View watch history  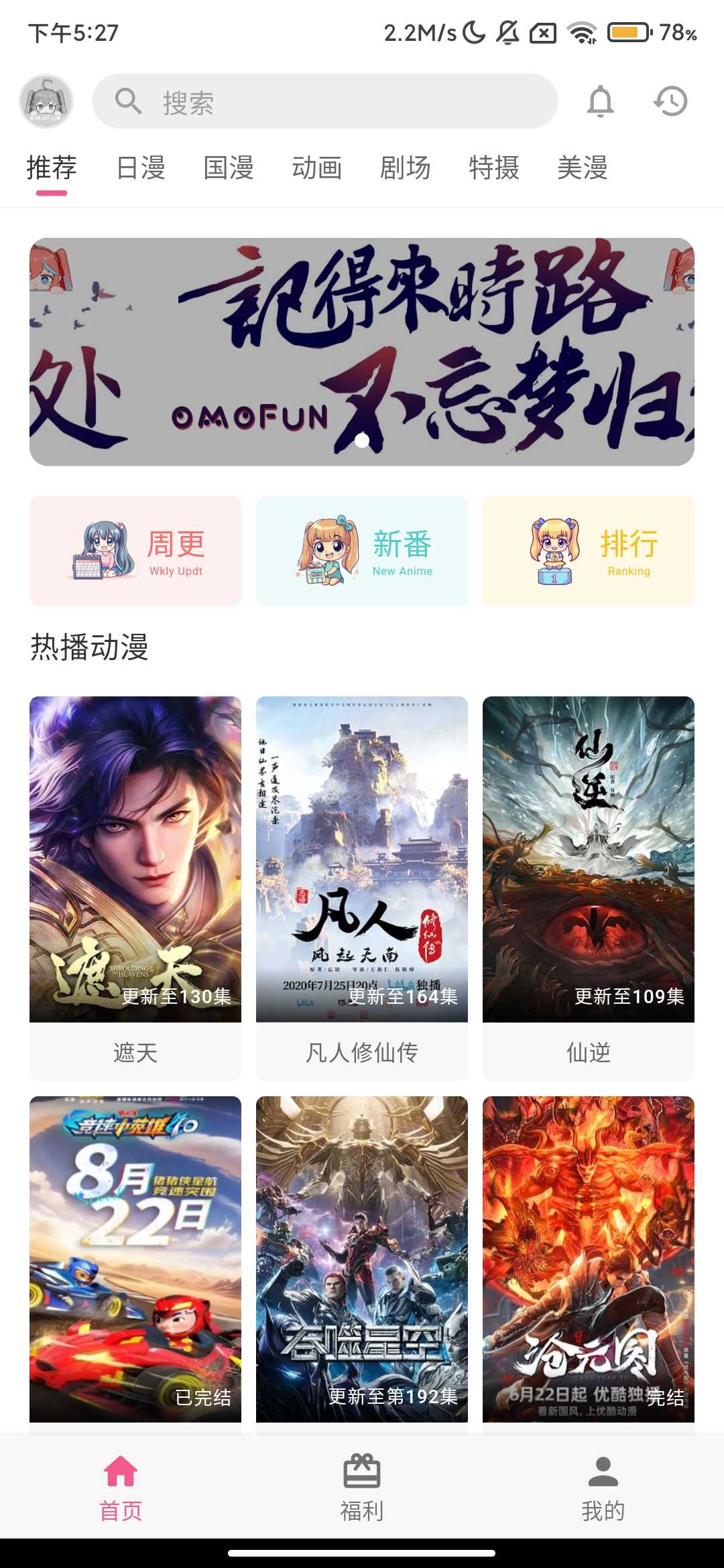tap(670, 101)
